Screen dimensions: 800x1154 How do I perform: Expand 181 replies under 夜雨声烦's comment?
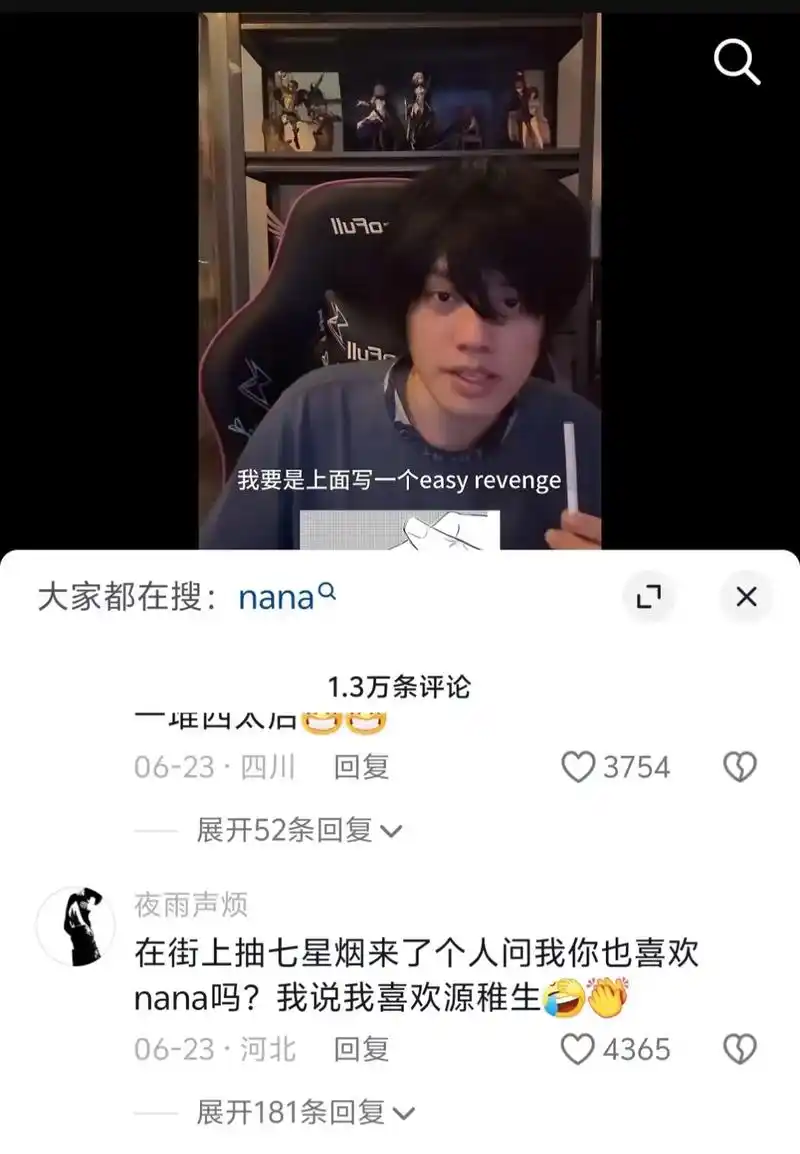pos(294,1111)
